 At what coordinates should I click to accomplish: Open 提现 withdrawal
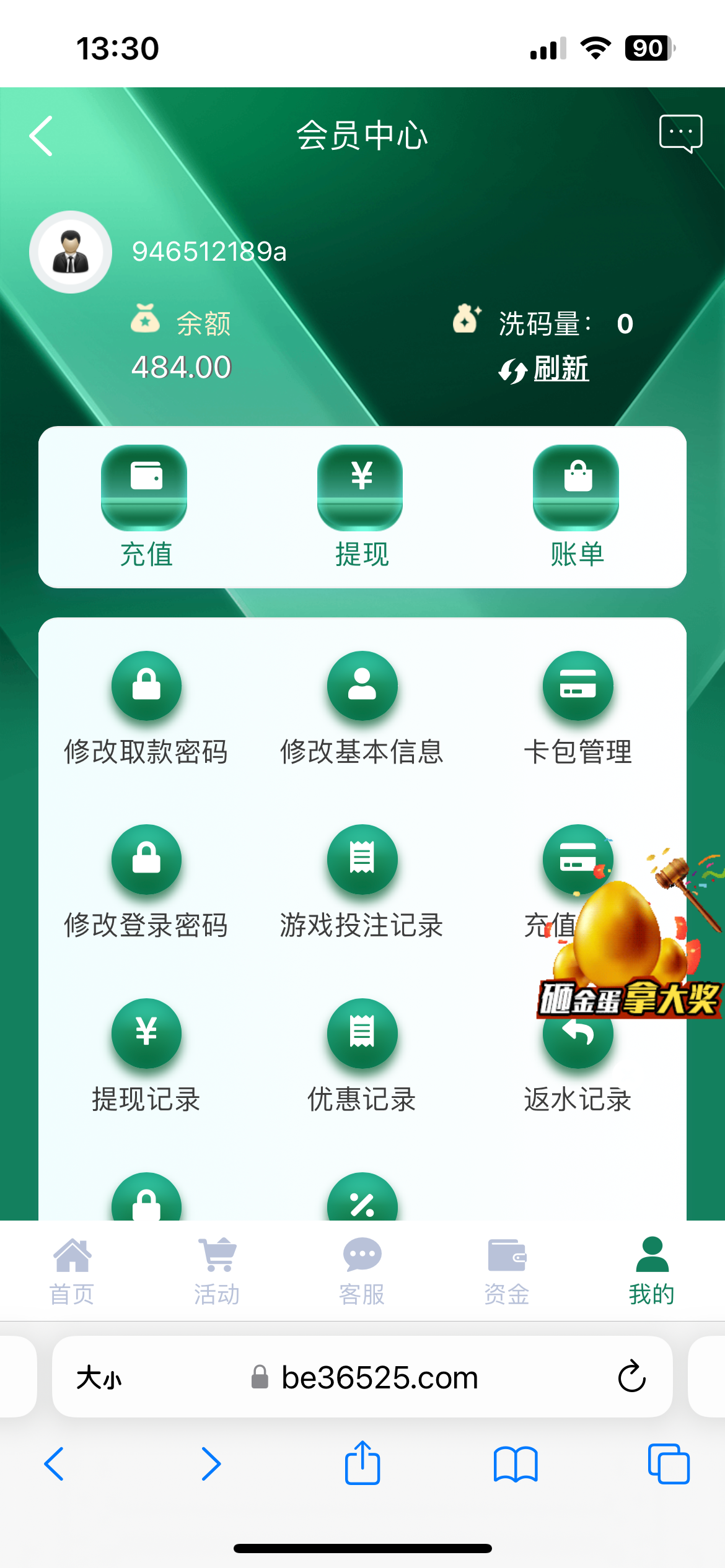click(361, 506)
